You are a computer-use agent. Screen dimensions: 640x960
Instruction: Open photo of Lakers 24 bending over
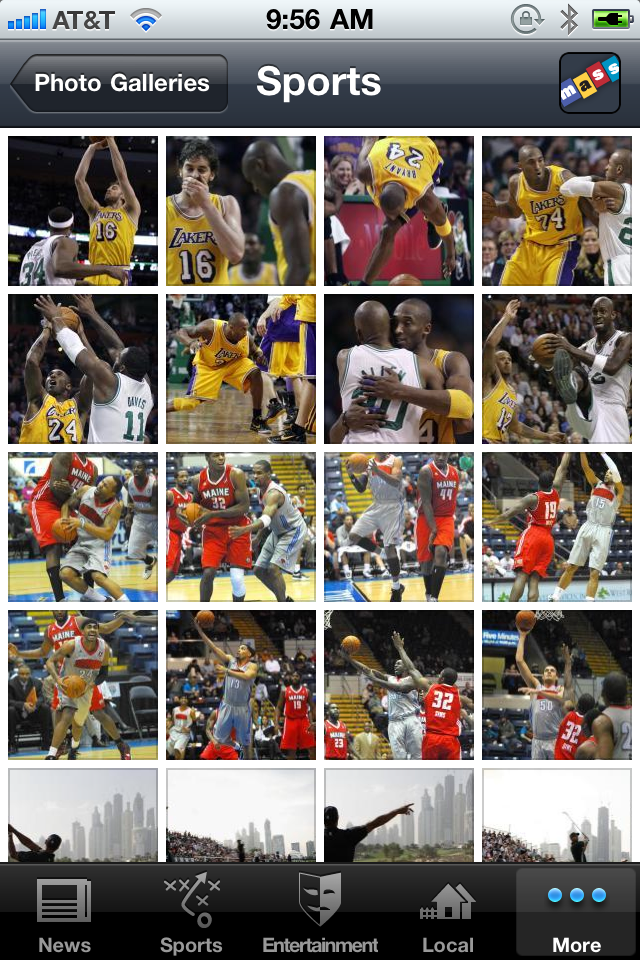[399, 211]
